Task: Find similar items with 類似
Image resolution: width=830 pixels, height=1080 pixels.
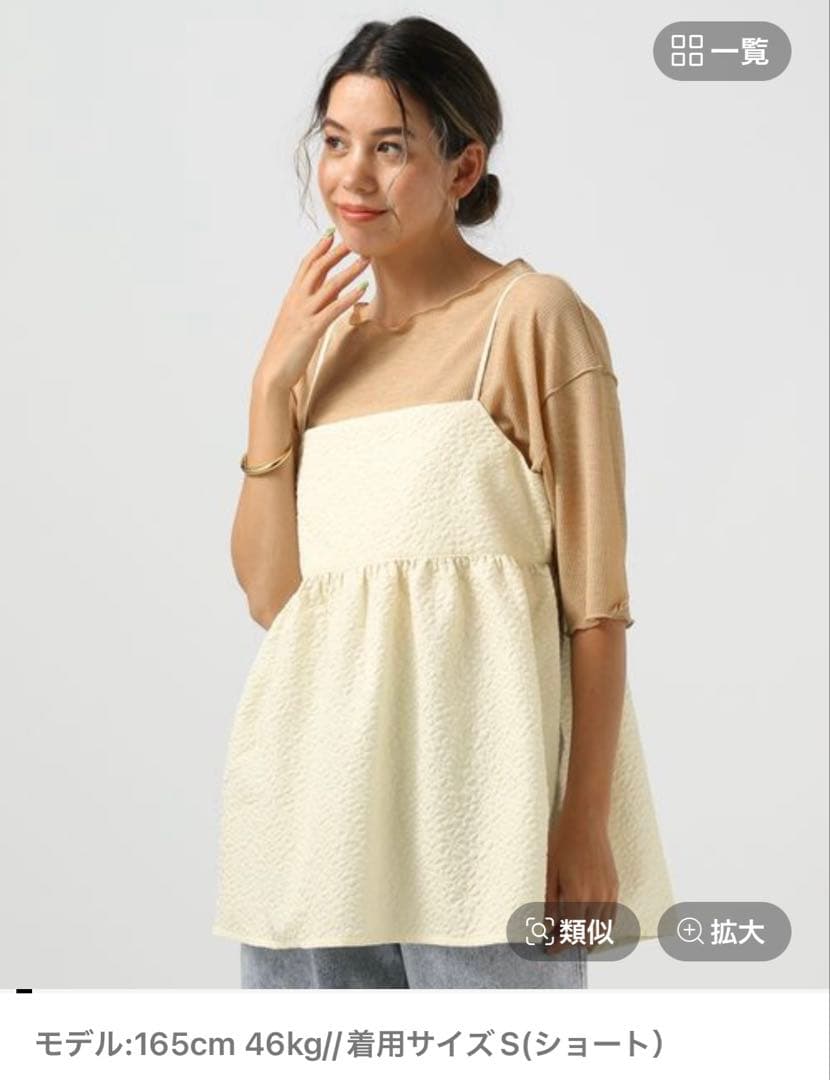Action: point(572,932)
